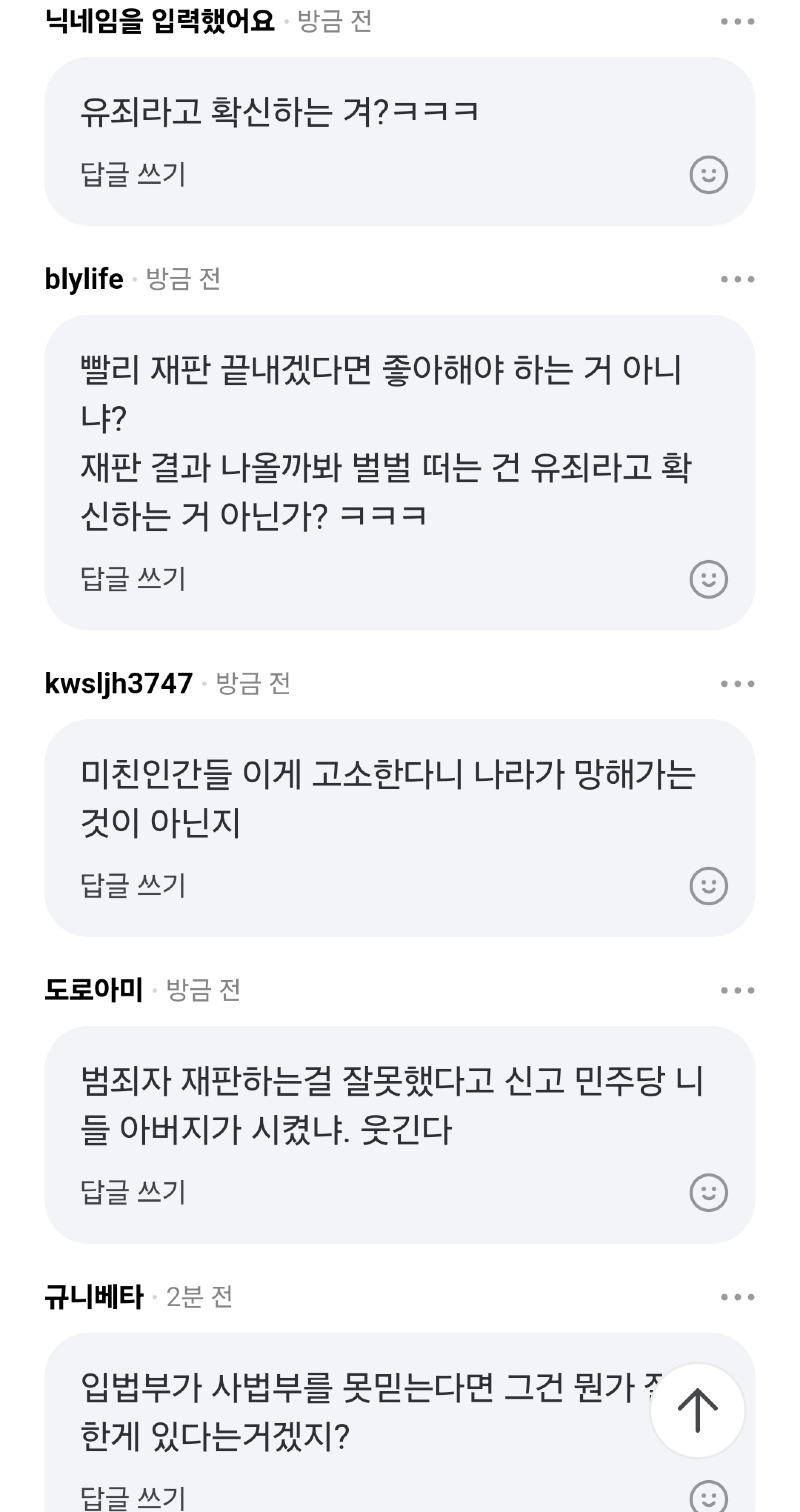
Task: Open emoji reactions on kwsljh3747's comment
Action: tap(709, 885)
